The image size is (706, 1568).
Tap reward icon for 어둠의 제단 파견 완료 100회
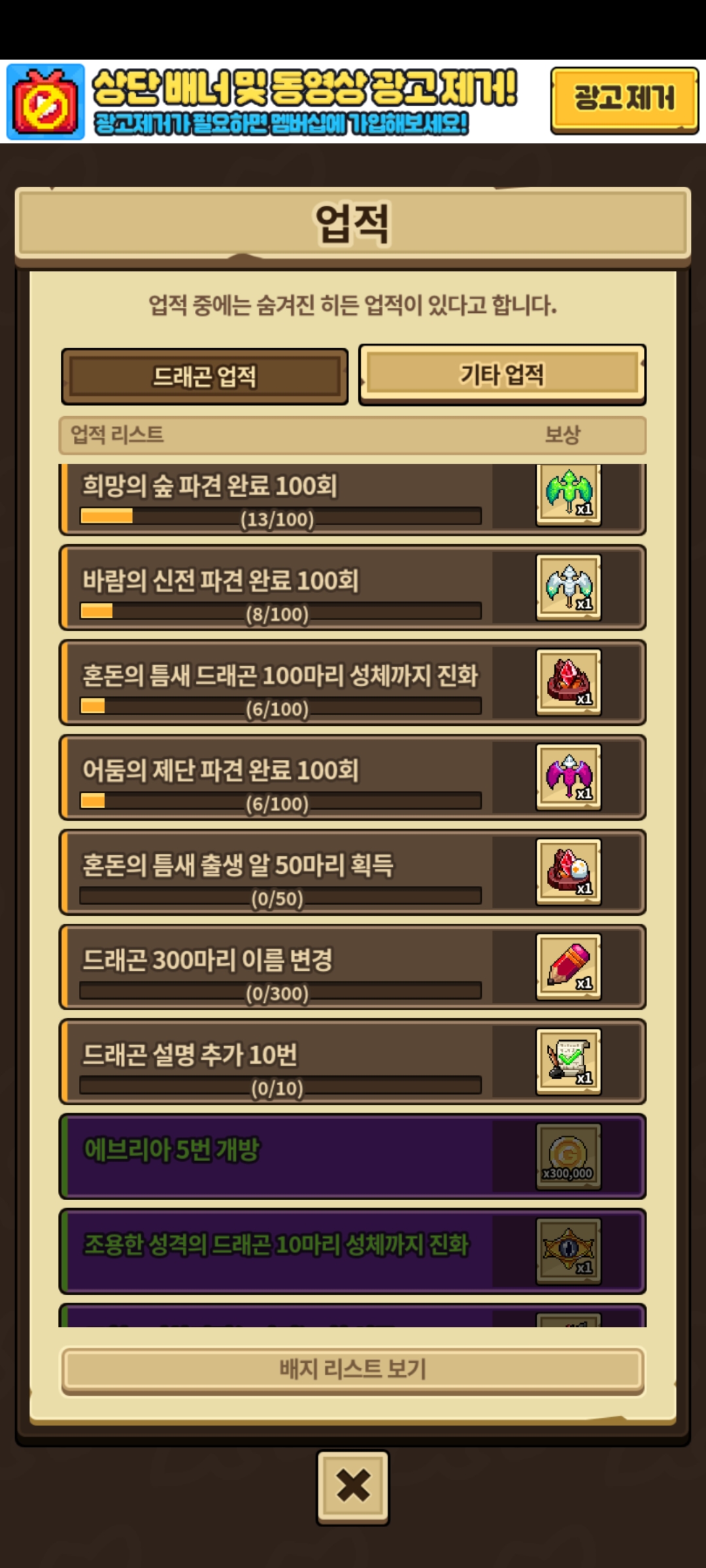[x=569, y=777]
